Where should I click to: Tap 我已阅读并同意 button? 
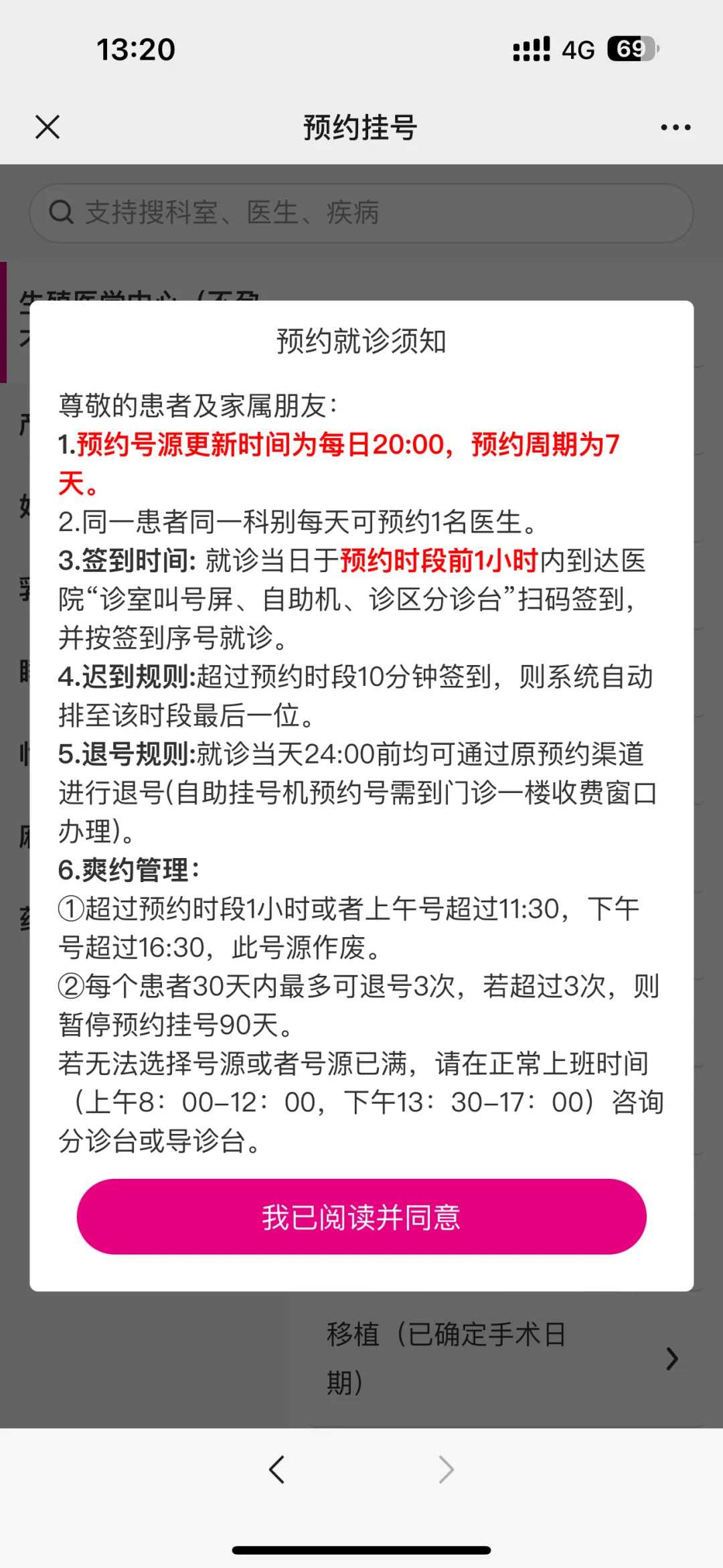point(361,1217)
